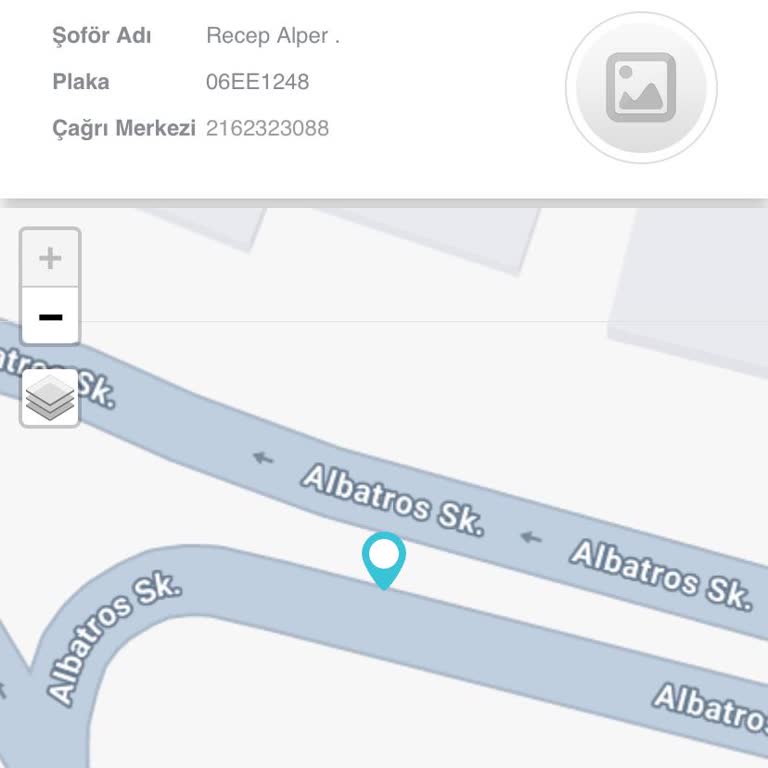768x768 pixels.
Task: Open the map layers selector
Action: point(50,399)
